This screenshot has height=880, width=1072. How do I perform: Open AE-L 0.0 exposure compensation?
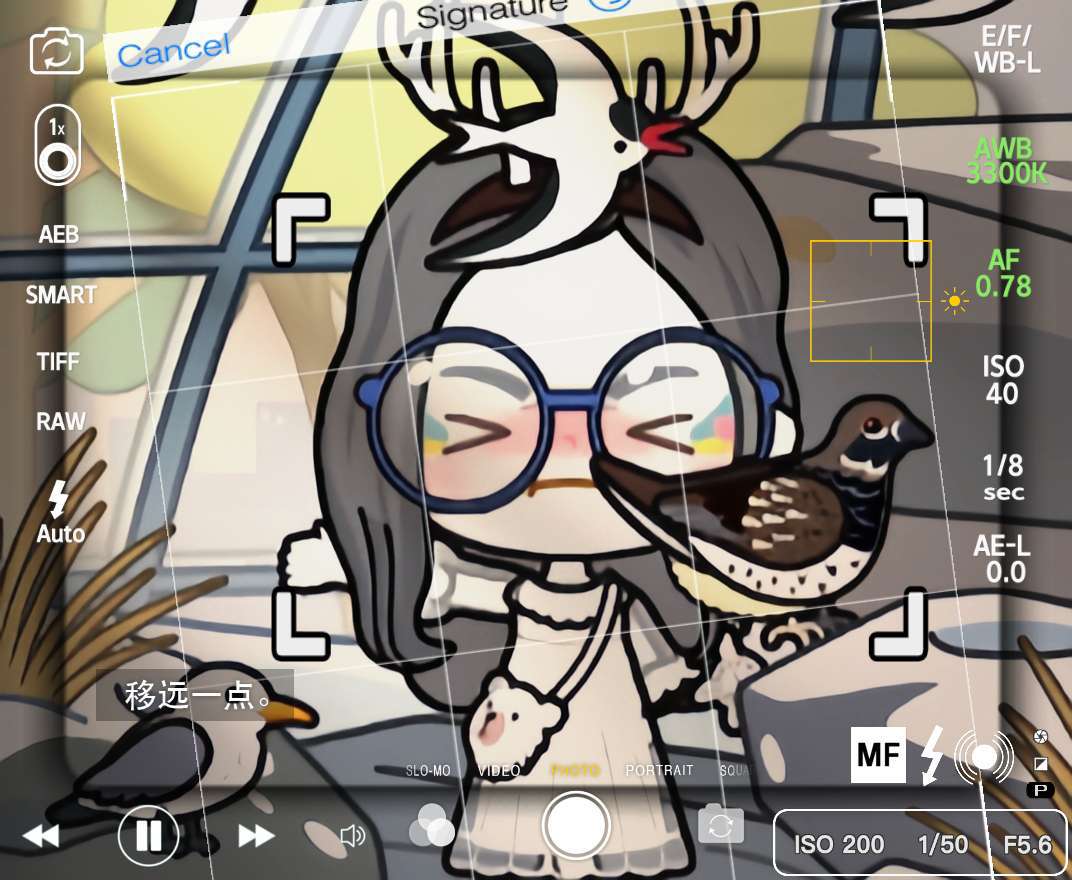1002,559
